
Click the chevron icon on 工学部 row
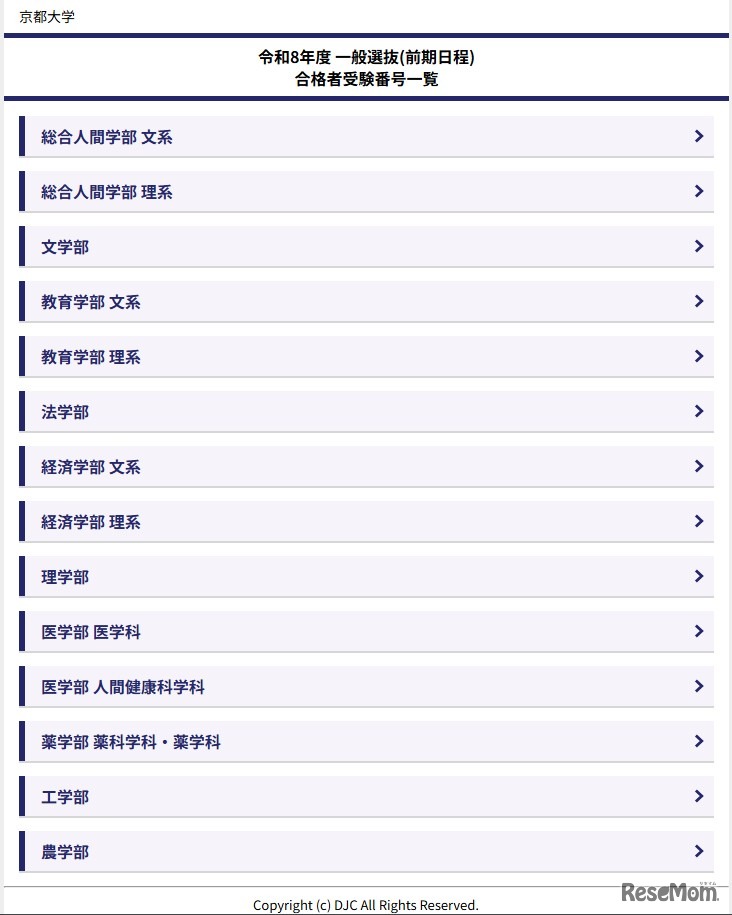pyautogui.click(x=699, y=796)
